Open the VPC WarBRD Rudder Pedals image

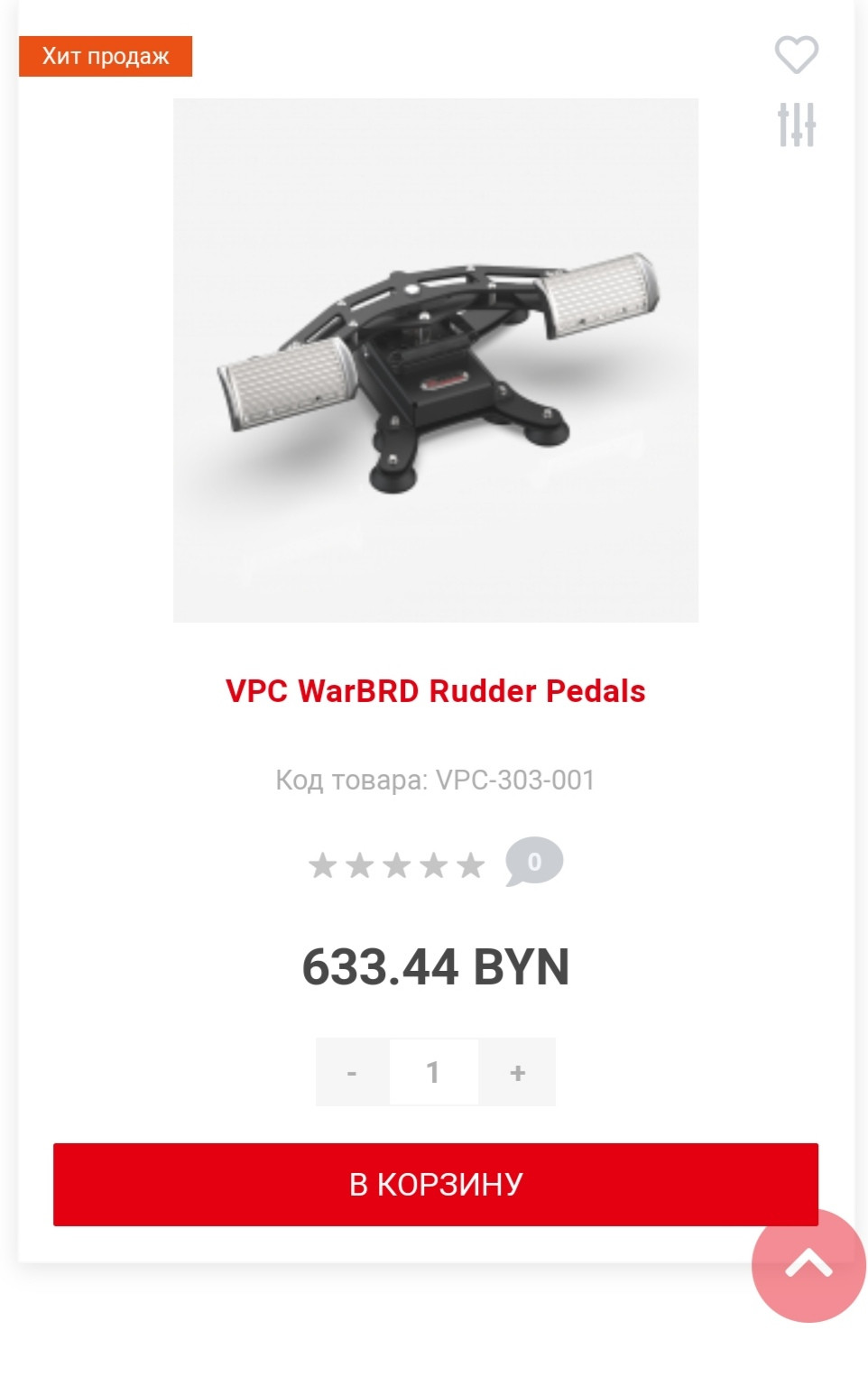435,360
